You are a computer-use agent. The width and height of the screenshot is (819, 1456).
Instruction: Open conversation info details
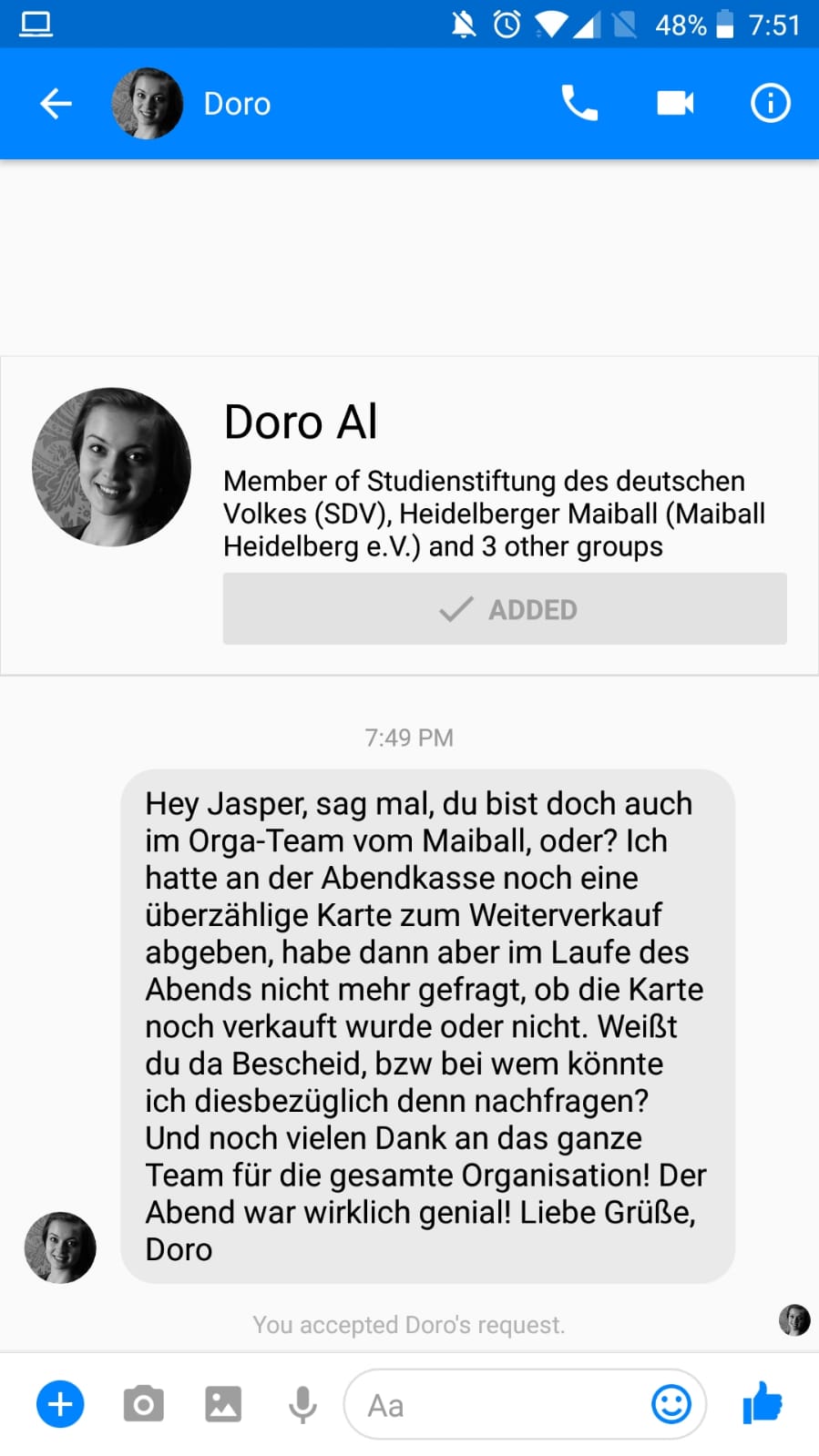770,104
